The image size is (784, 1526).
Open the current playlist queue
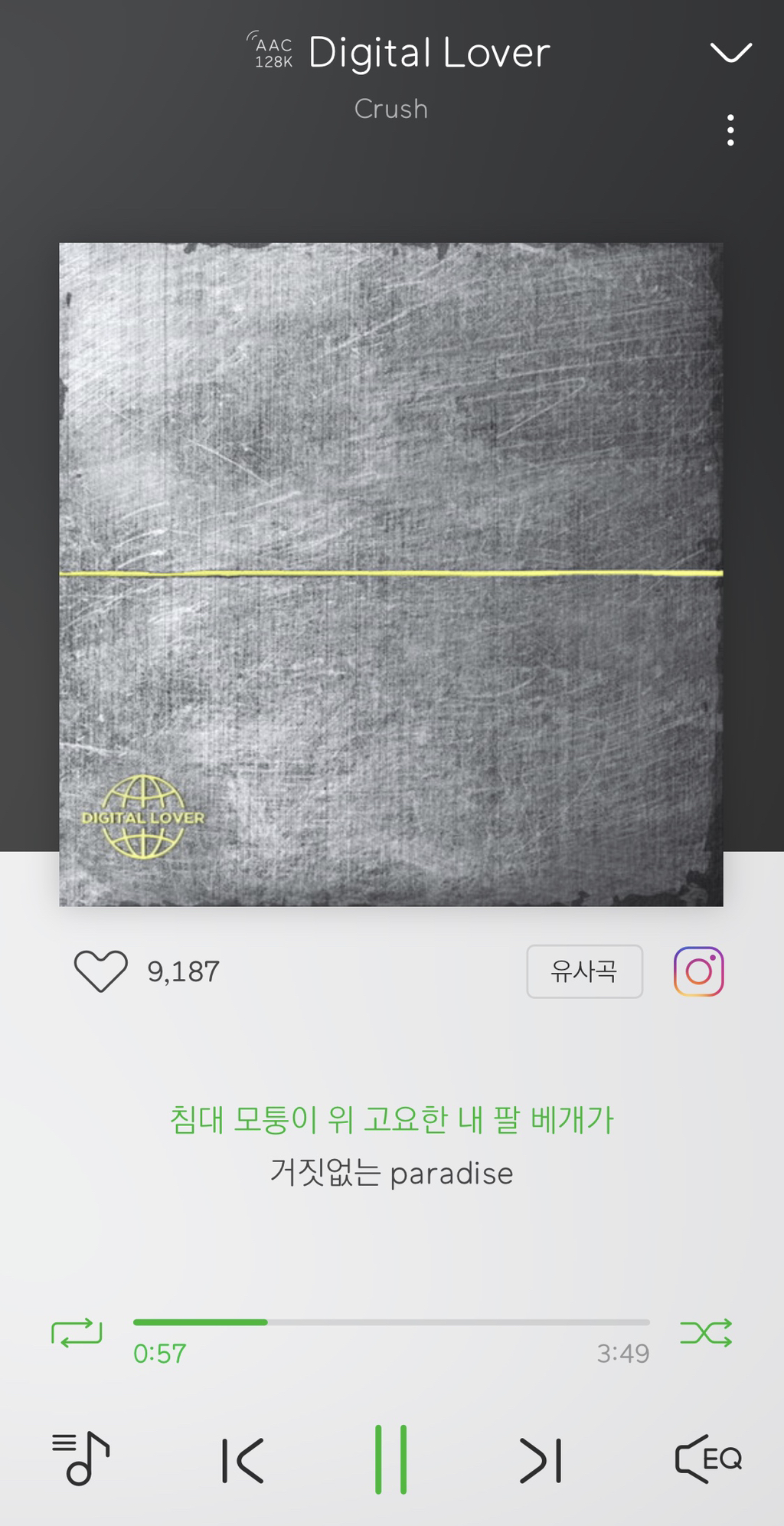(80, 1459)
